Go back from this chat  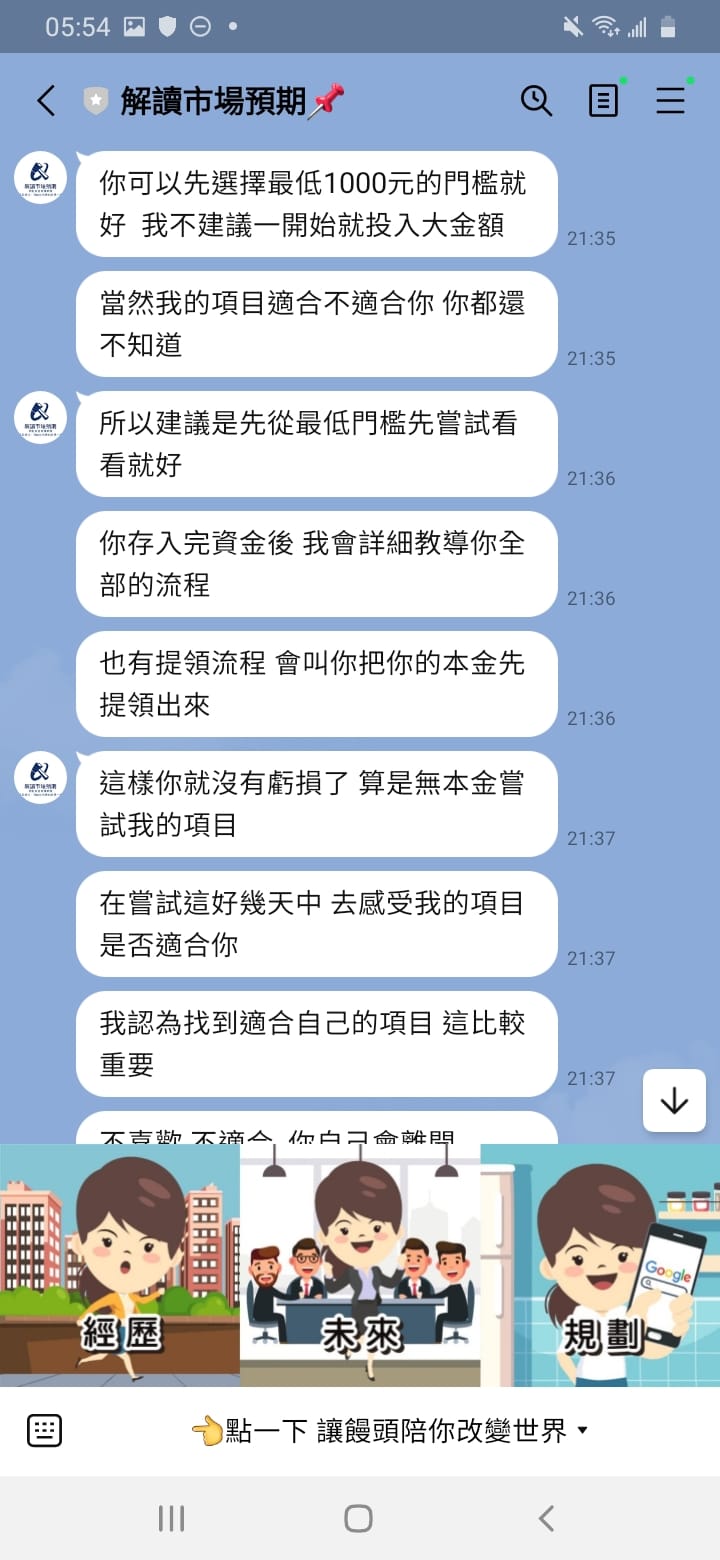tap(46, 100)
